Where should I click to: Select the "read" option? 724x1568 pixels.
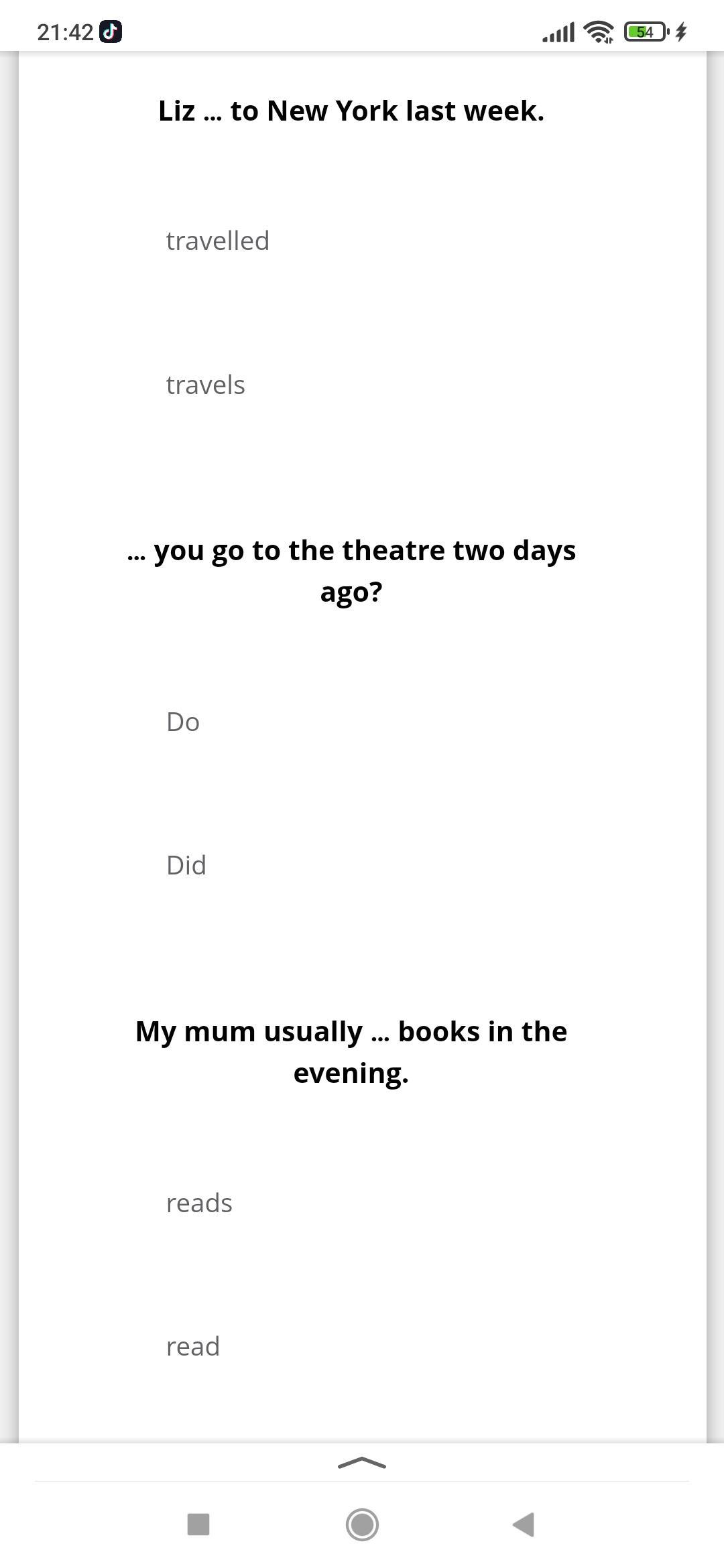coord(193,1347)
